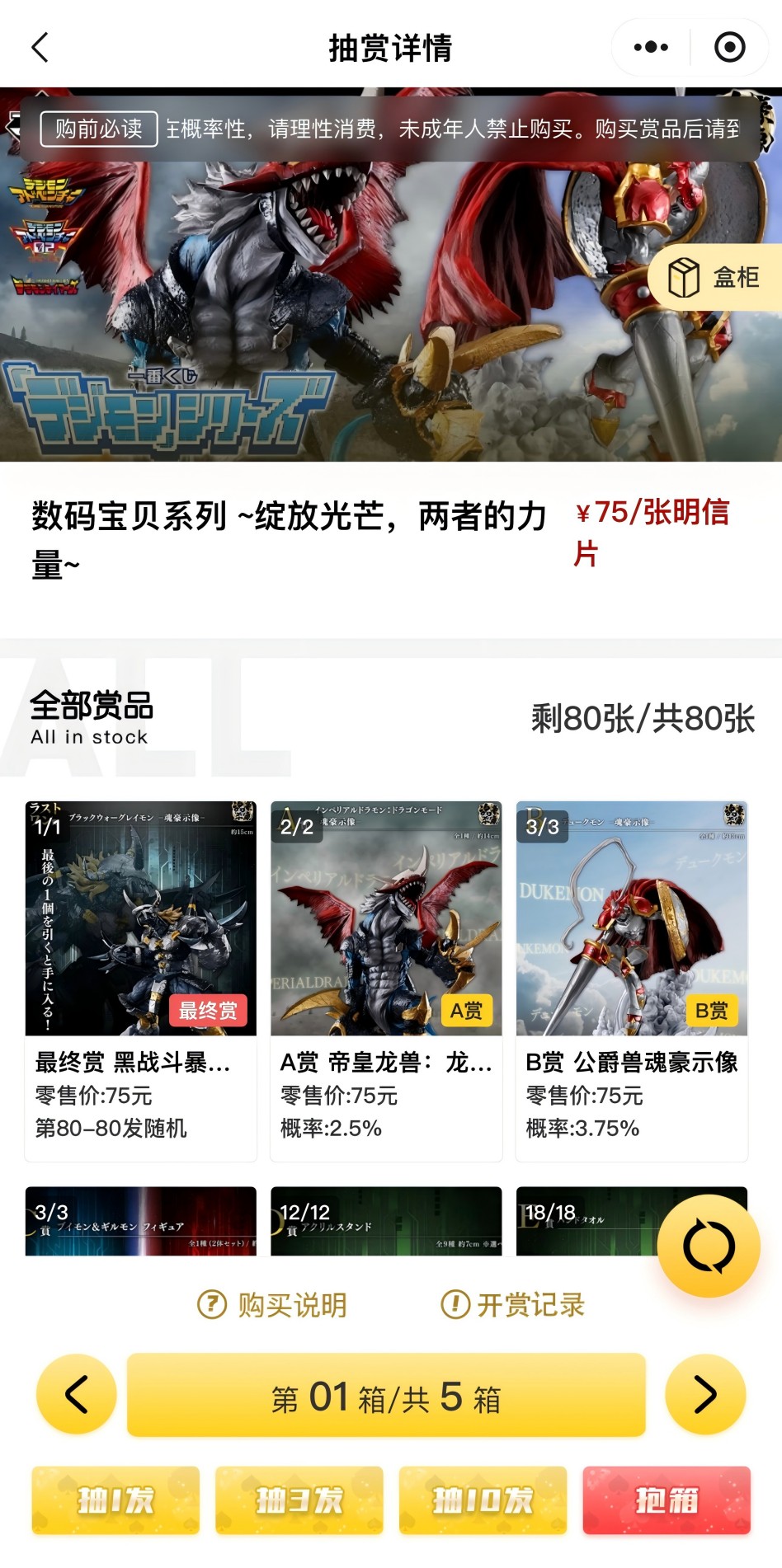
Task: Tap the back arrow on 抽赏详情 page
Action: point(40,47)
